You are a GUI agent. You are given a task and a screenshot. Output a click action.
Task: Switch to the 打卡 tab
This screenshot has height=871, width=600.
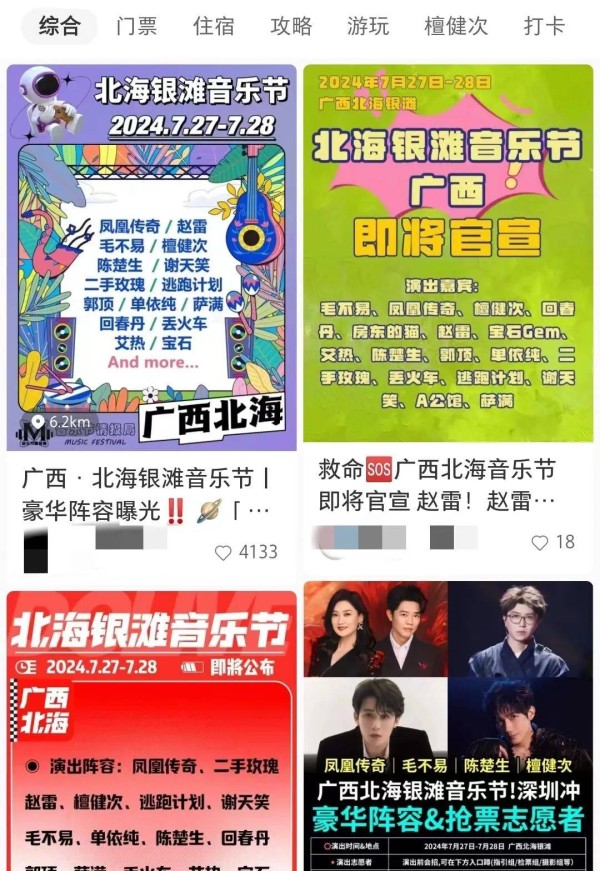pyautogui.click(x=545, y=26)
